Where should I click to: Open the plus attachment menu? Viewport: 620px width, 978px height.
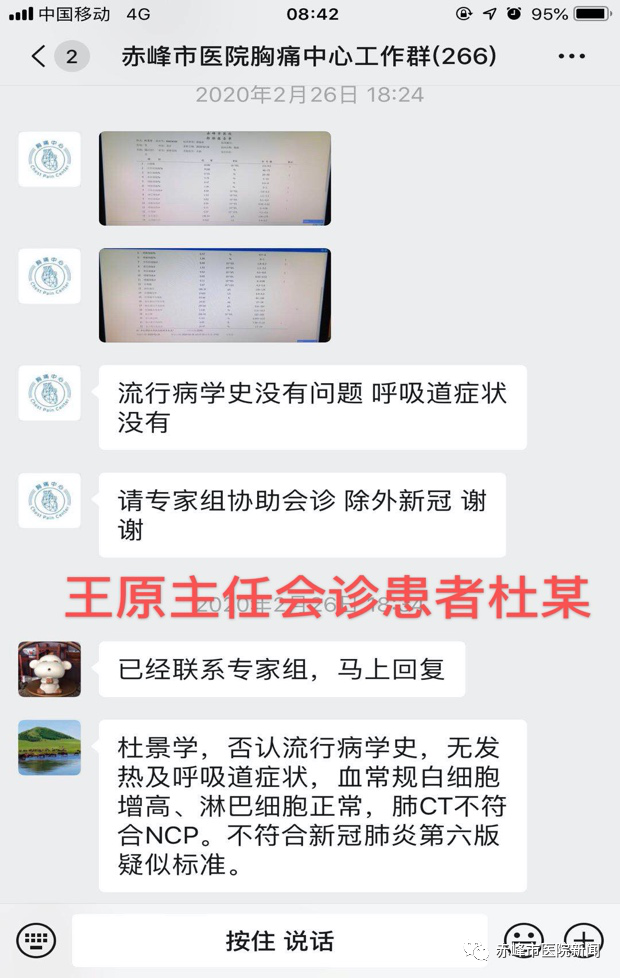583,940
